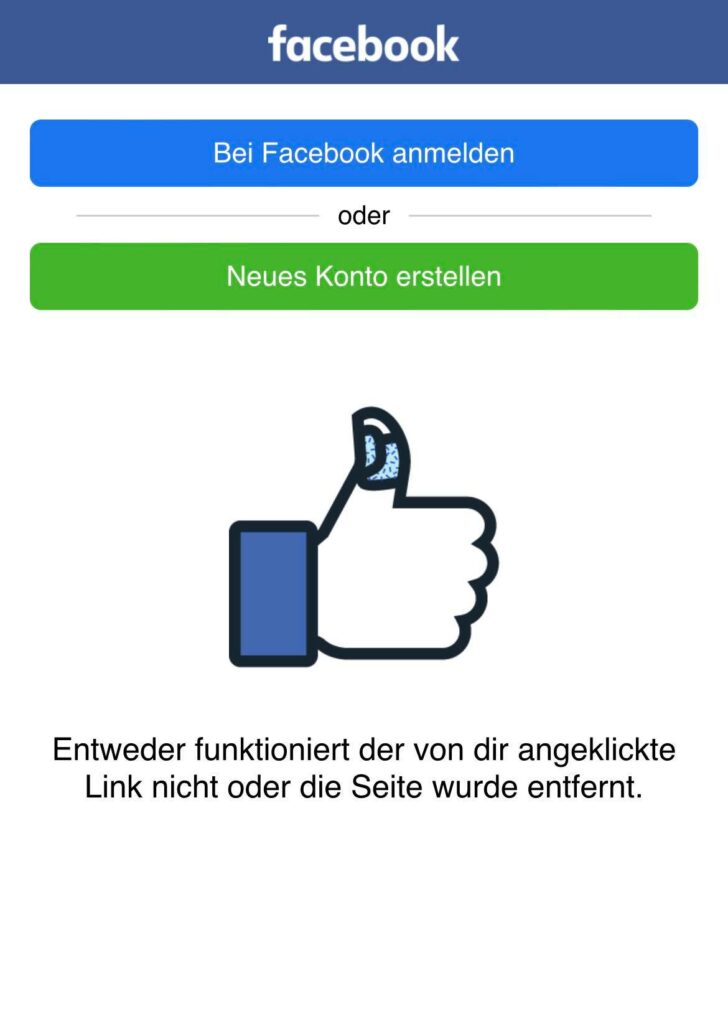Tap the Bei Facebook anmelden button
This screenshot has height=1024, width=728.
click(x=363, y=153)
